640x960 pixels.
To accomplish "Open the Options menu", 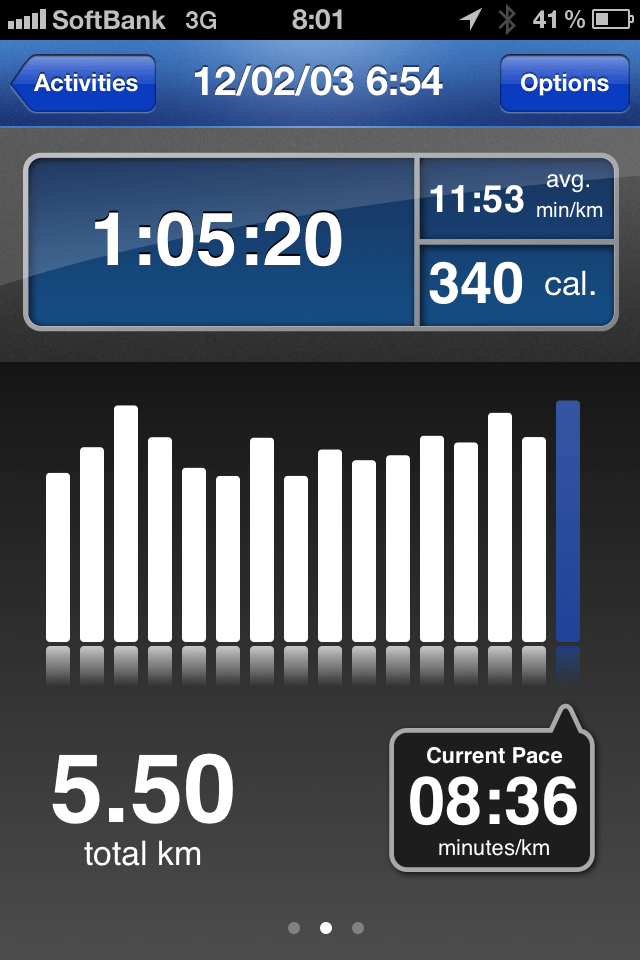I will click(x=563, y=83).
